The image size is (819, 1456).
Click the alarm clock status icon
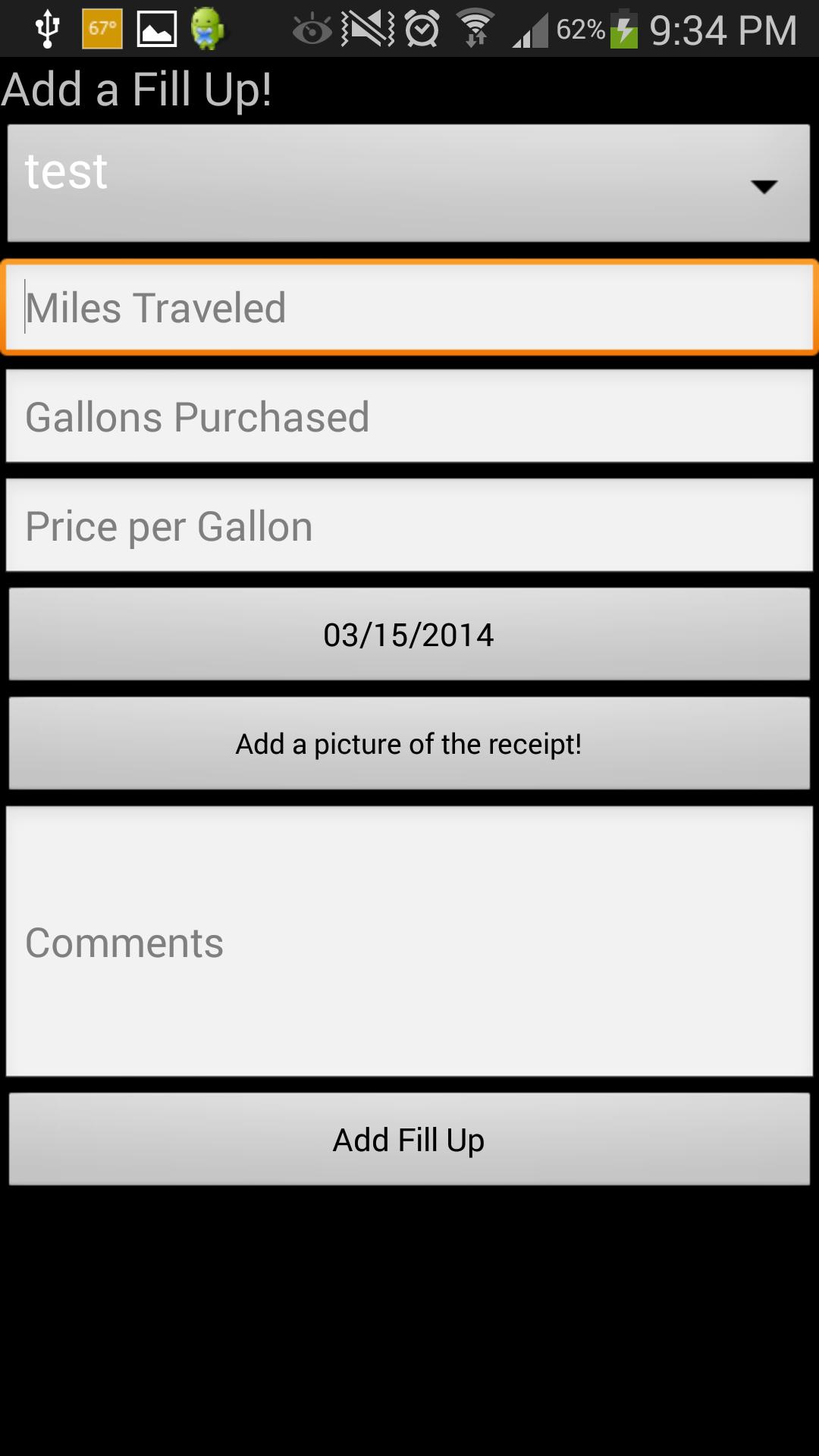[421, 28]
